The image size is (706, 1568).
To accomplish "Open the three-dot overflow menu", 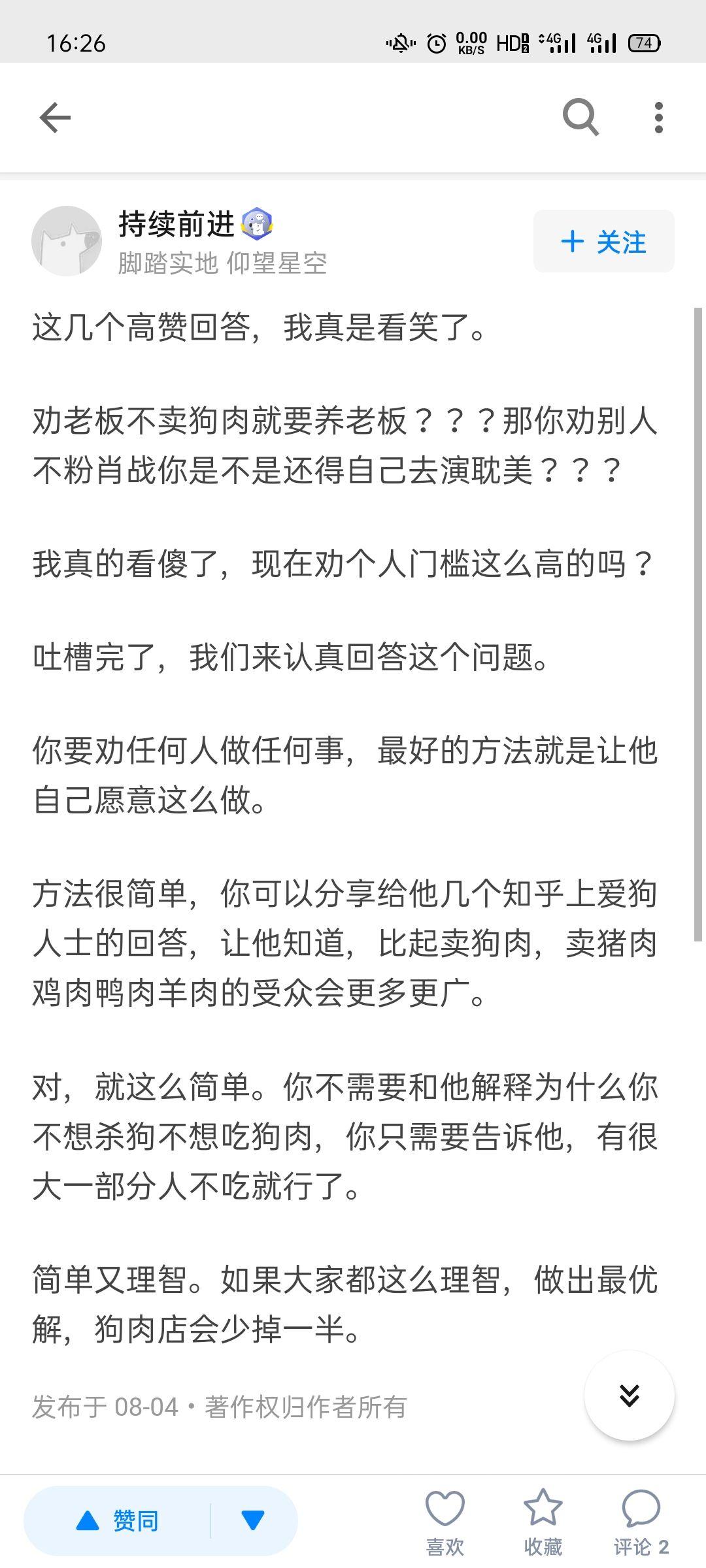I will click(x=658, y=118).
